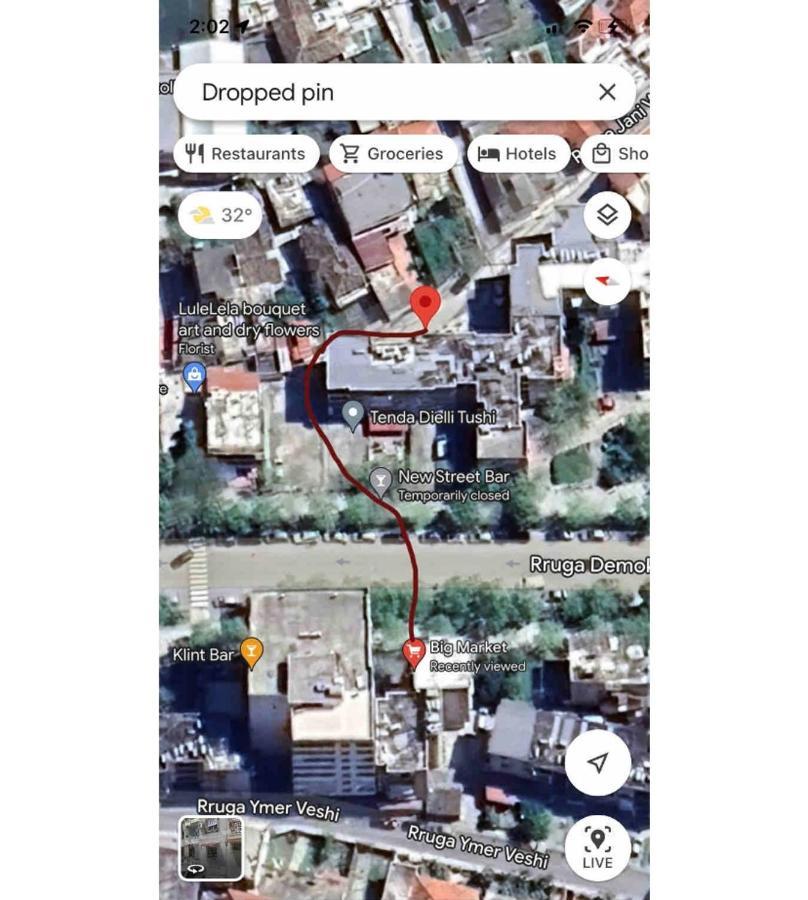Image resolution: width=808 pixels, height=900 pixels.
Task: Filter by Restaurants chip
Action: 246,154
